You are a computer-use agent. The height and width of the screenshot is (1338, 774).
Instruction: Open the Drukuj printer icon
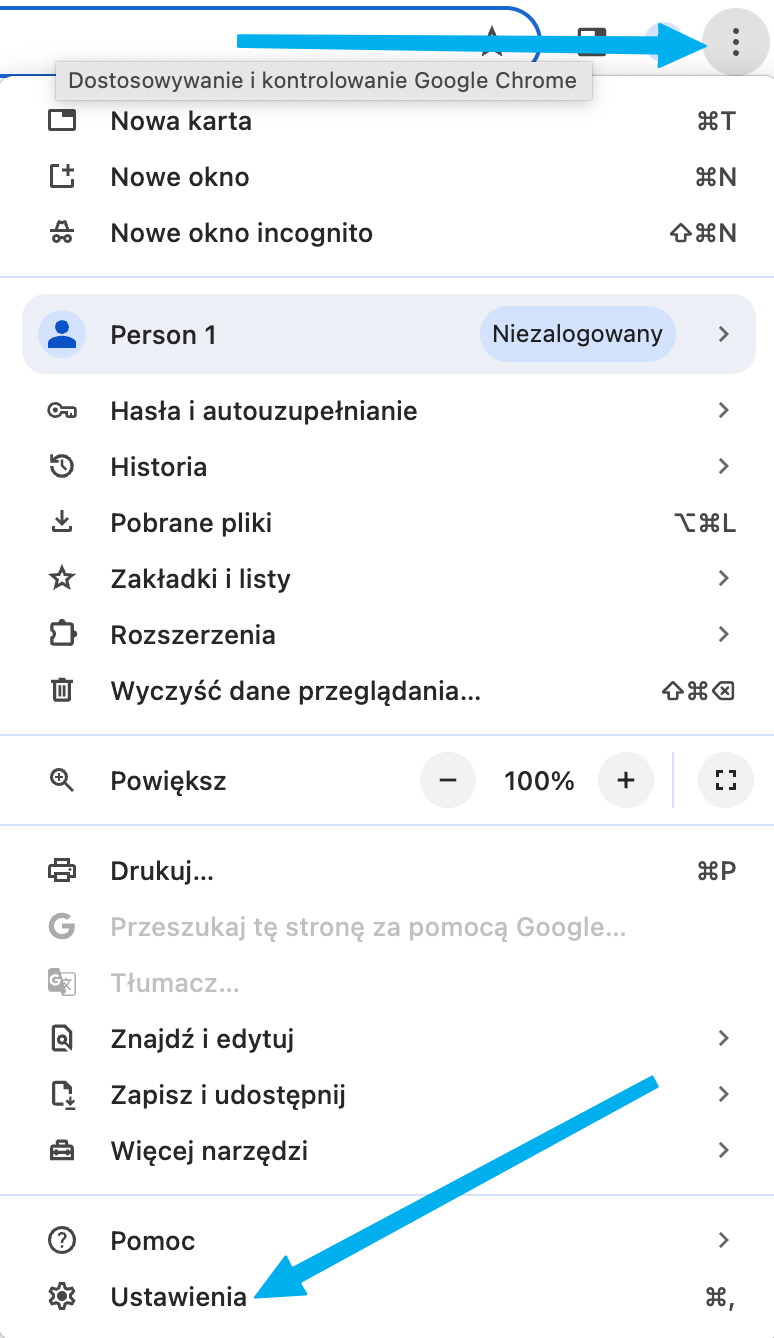pyautogui.click(x=62, y=870)
